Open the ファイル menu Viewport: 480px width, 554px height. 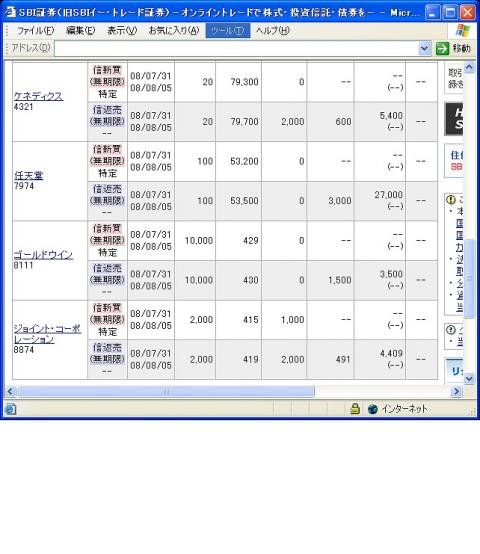point(35,31)
